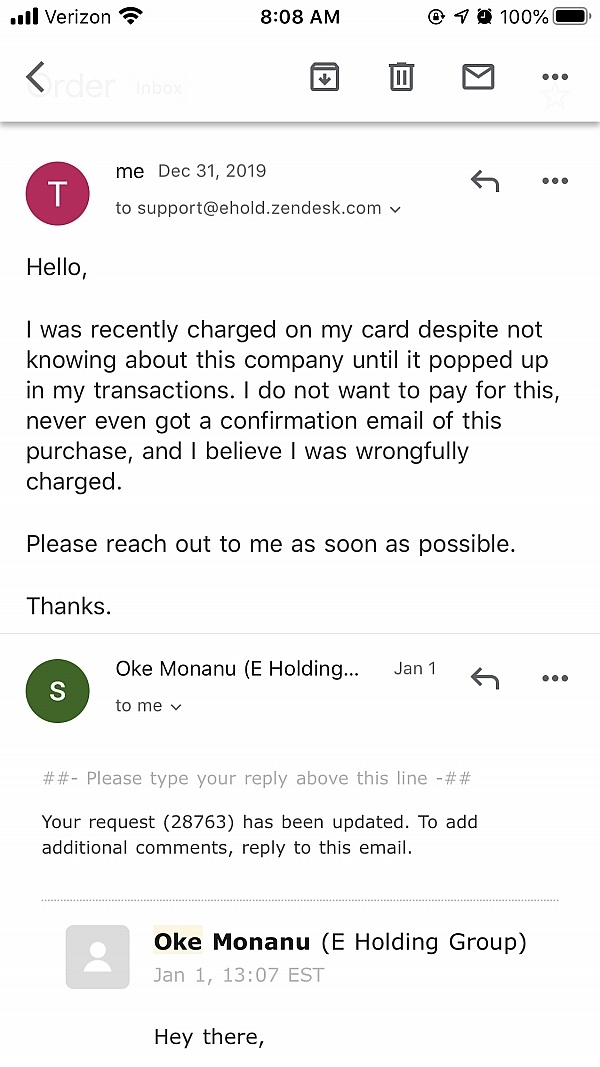Open more options for Oke Monanu's message
This screenshot has width=600, height=1067.
(555, 678)
